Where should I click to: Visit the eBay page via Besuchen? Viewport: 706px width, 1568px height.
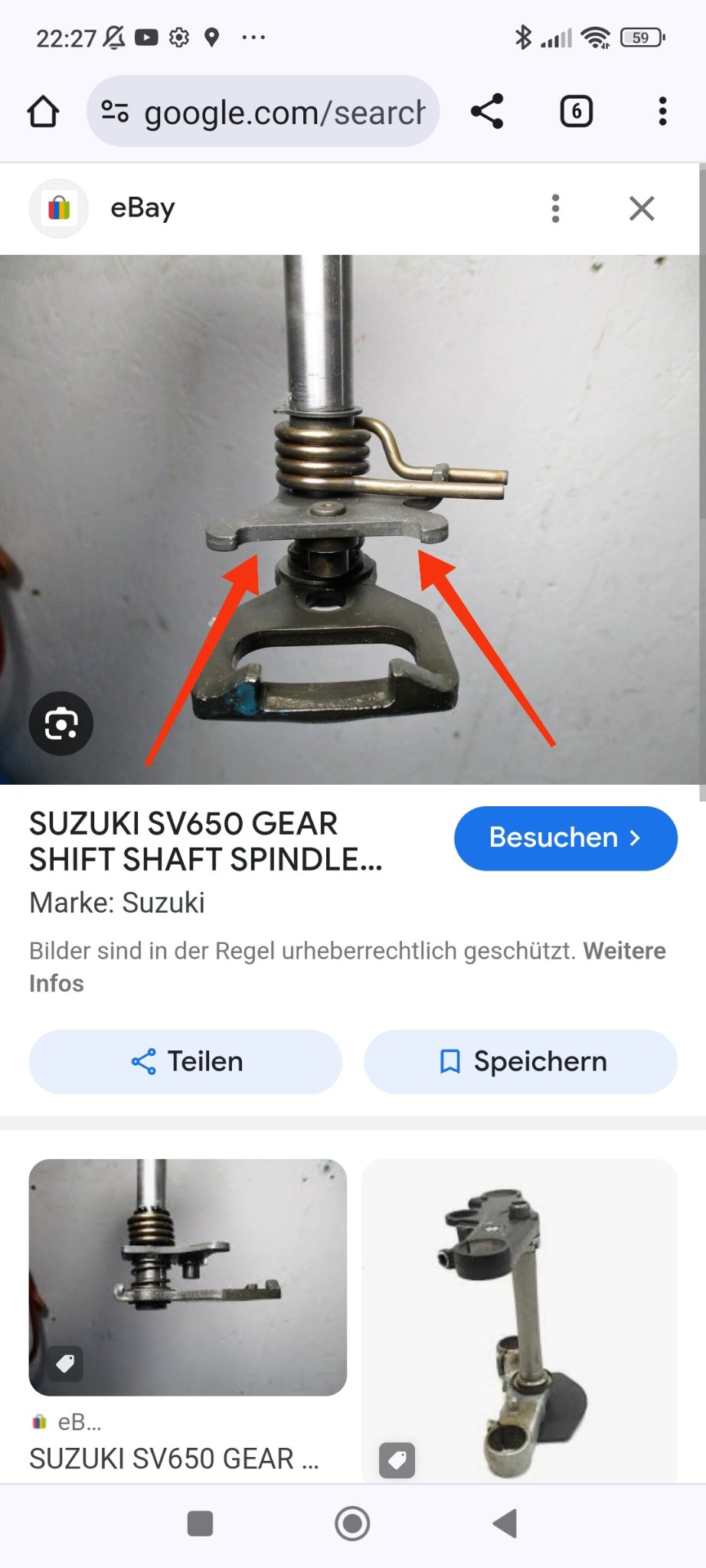click(565, 838)
